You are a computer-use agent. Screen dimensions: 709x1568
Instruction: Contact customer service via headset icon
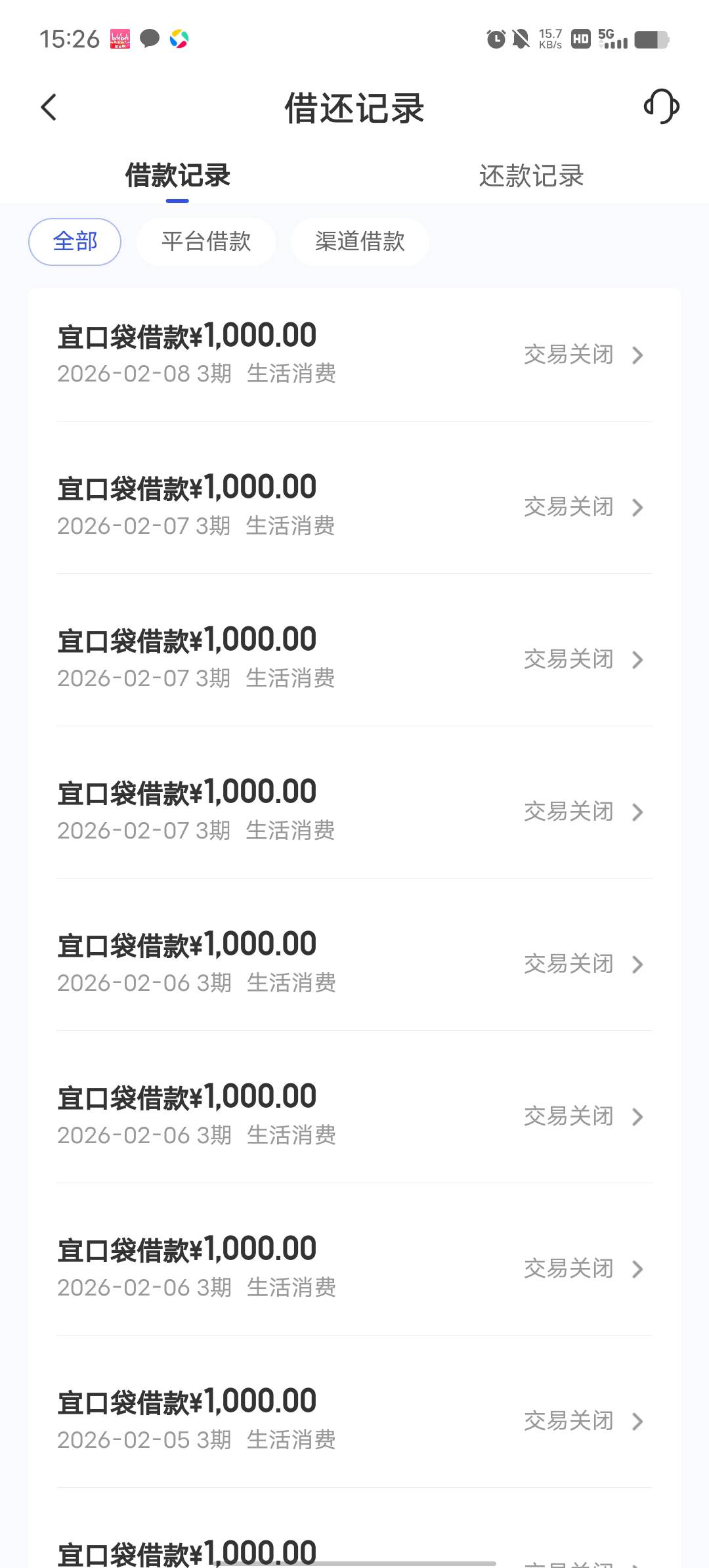[x=661, y=107]
